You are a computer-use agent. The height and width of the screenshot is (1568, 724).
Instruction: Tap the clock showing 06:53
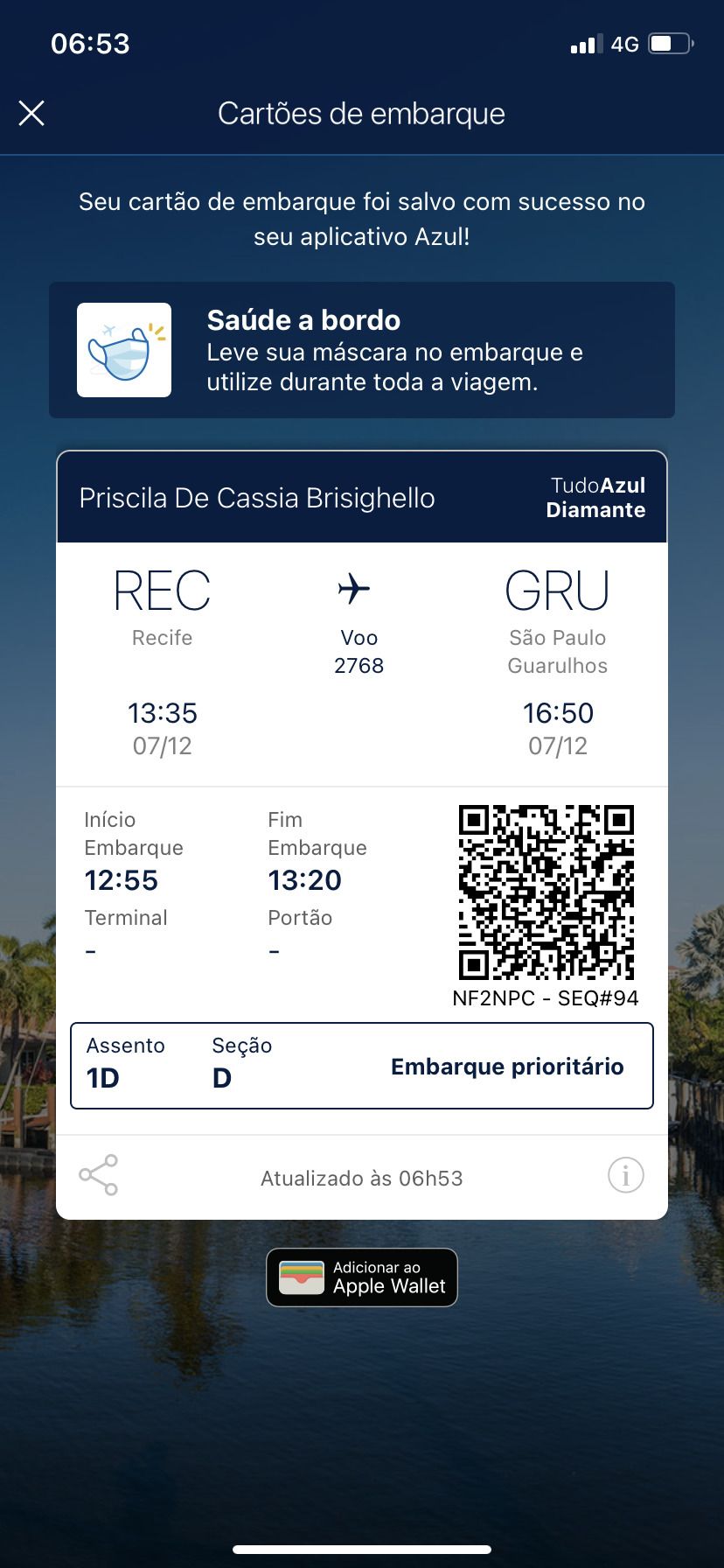(x=90, y=43)
